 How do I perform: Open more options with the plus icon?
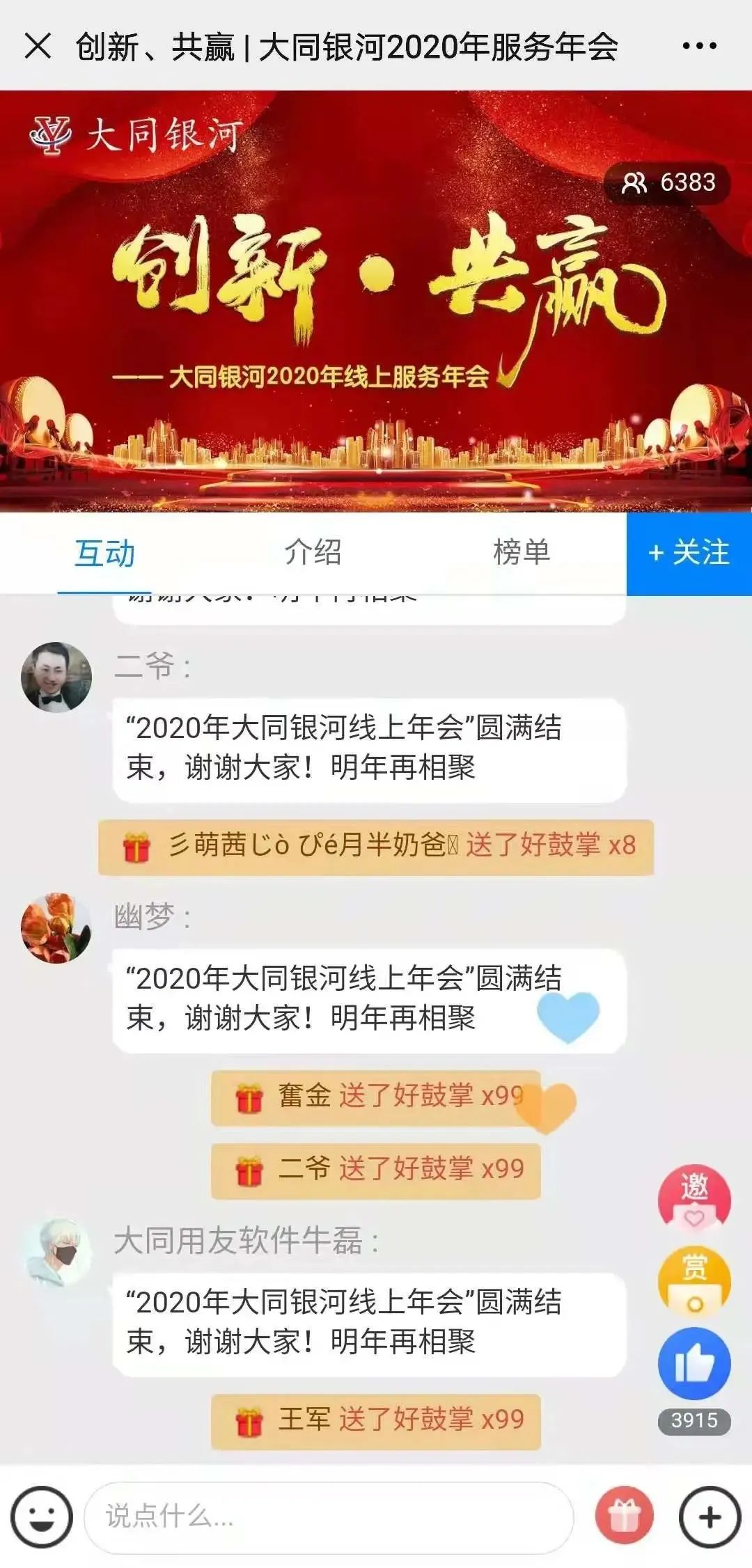[x=710, y=1516]
